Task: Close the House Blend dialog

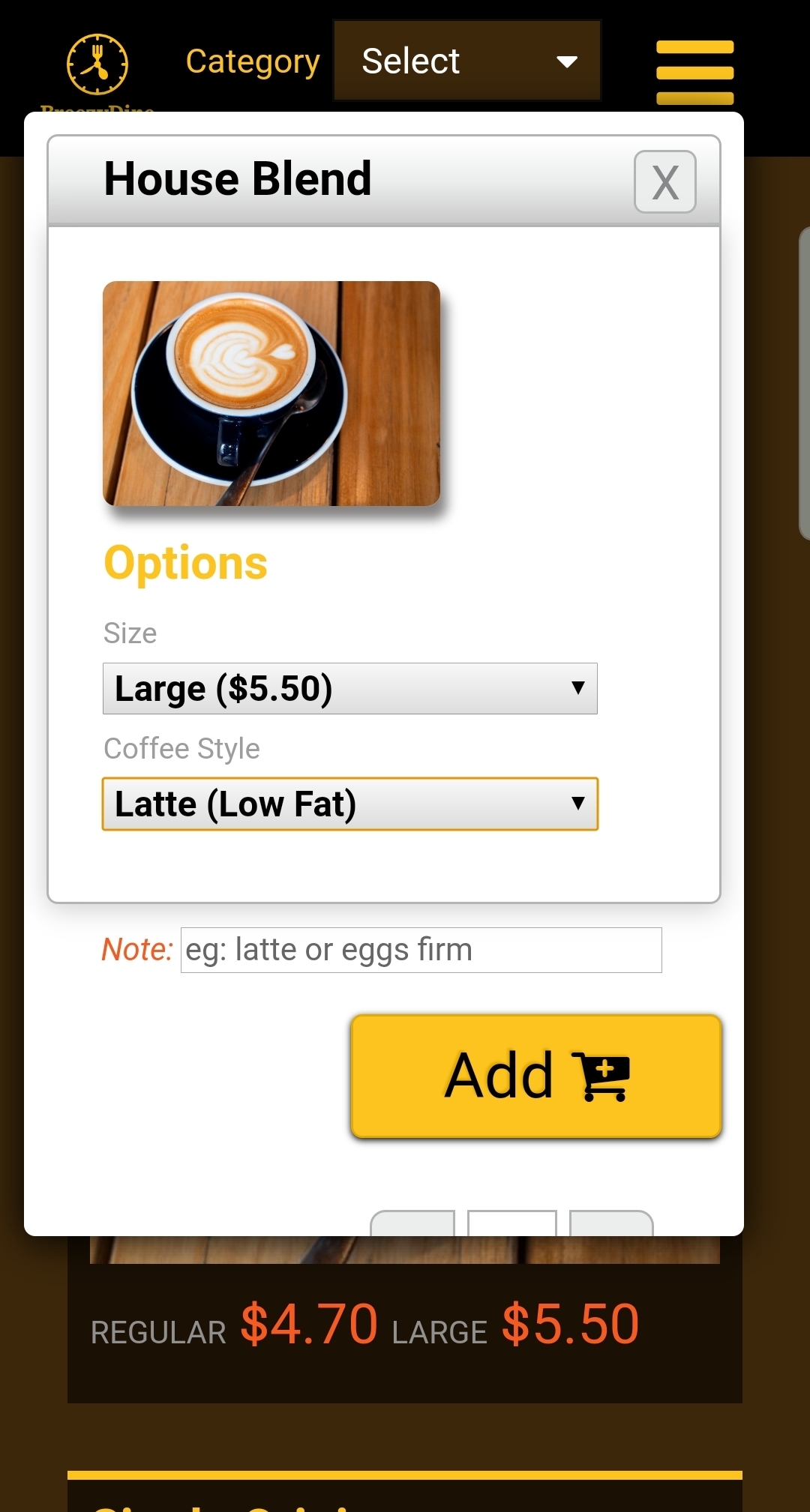Action: pyautogui.click(x=664, y=182)
